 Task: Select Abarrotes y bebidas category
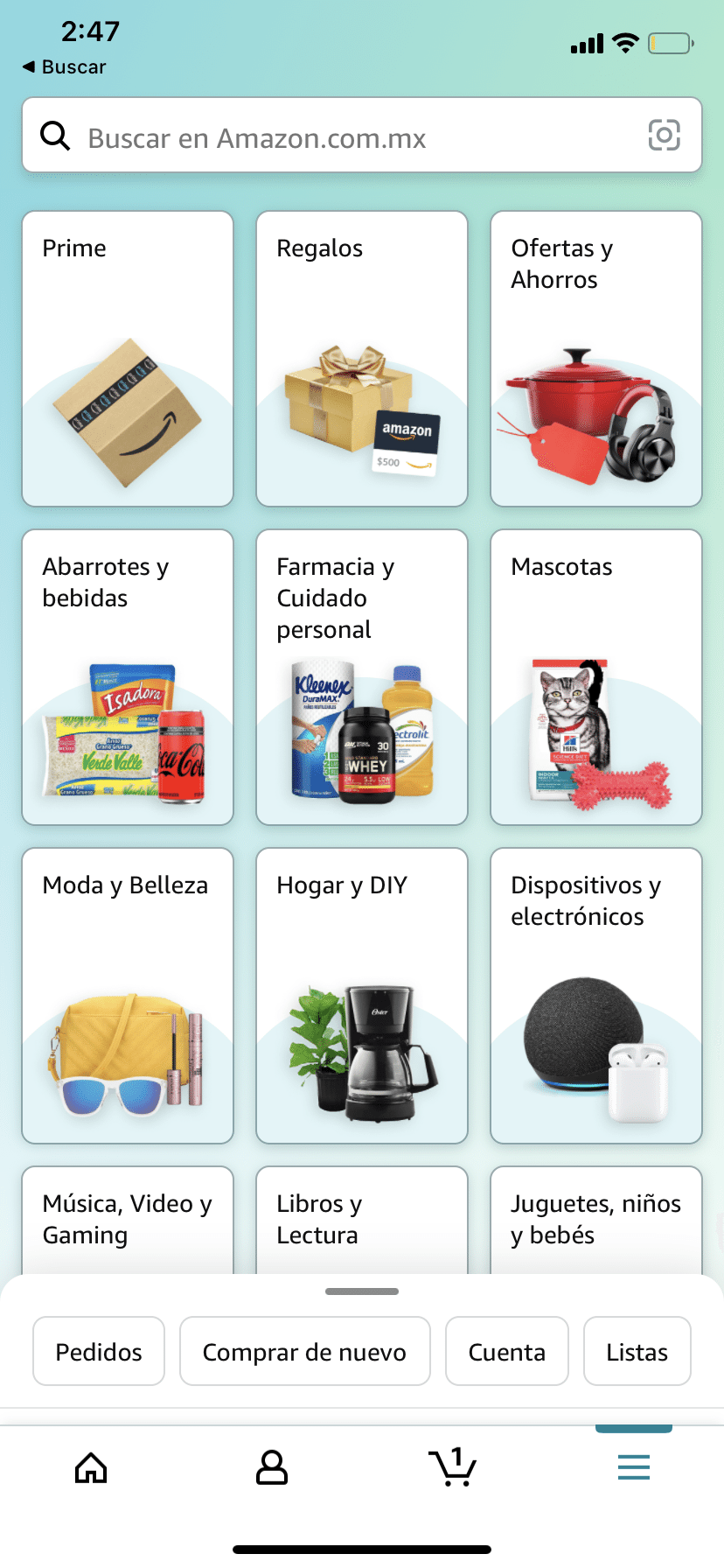[128, 677]
